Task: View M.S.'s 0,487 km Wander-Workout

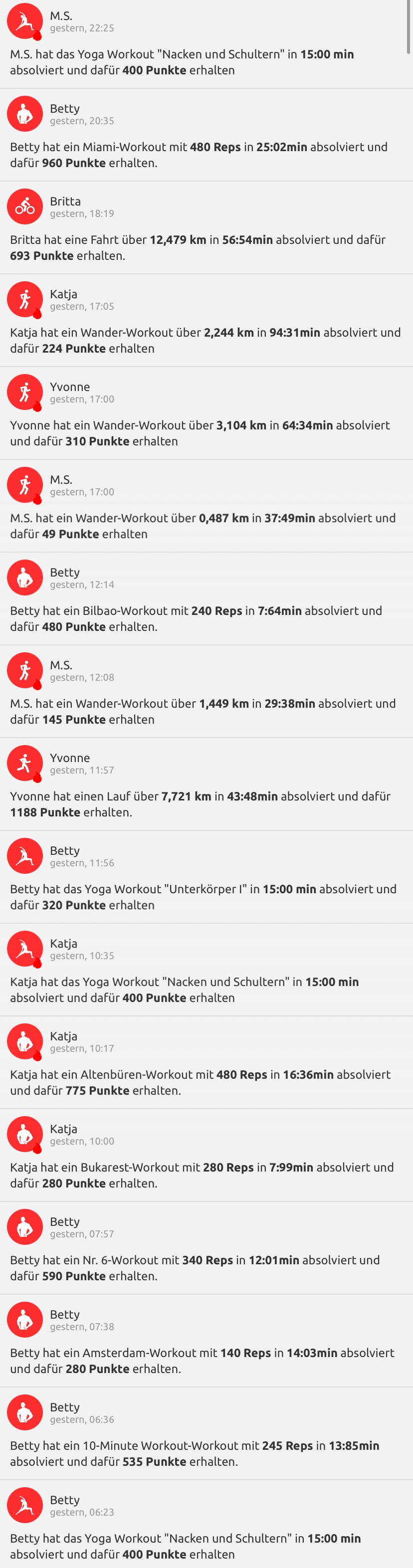Action: click(x=206, y=525)
